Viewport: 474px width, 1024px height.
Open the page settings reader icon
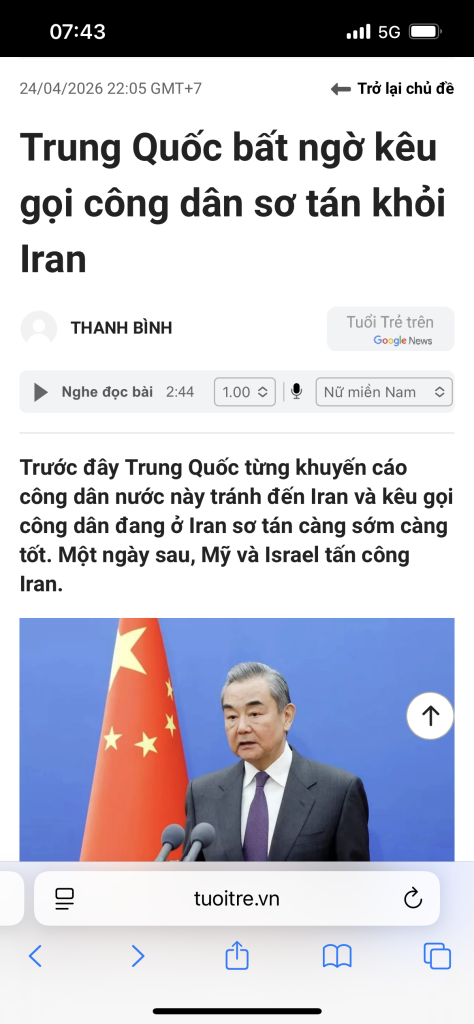[65, 899]
